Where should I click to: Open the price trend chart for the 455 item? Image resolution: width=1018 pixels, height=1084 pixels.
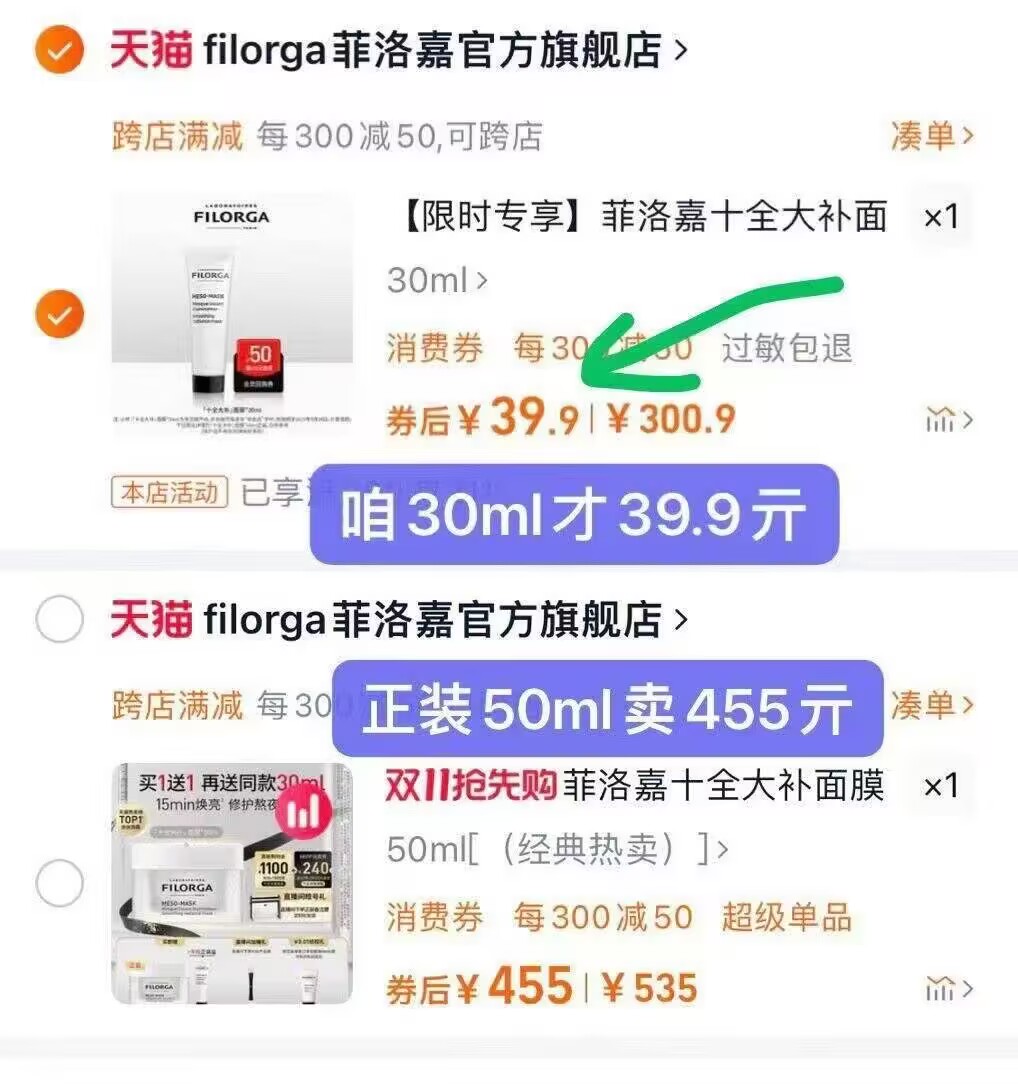point(941,988)
